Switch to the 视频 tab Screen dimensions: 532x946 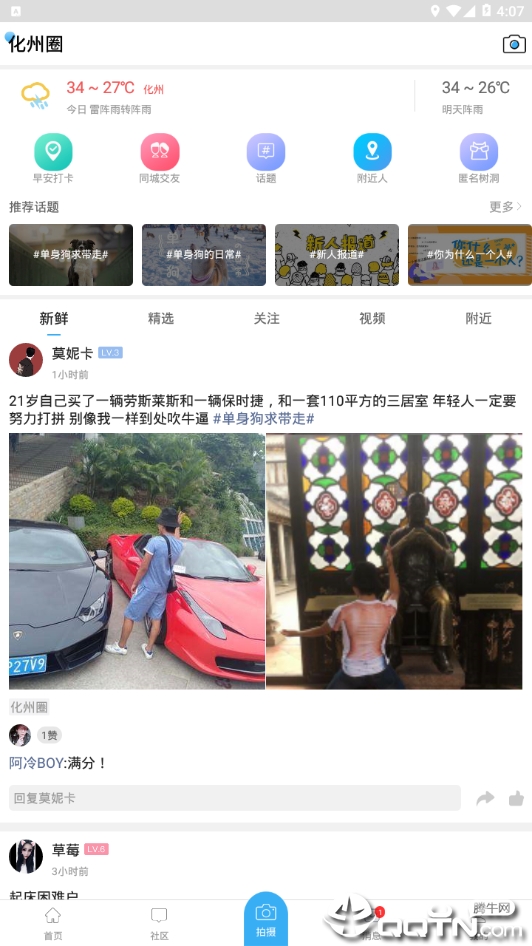coord(372,319)
